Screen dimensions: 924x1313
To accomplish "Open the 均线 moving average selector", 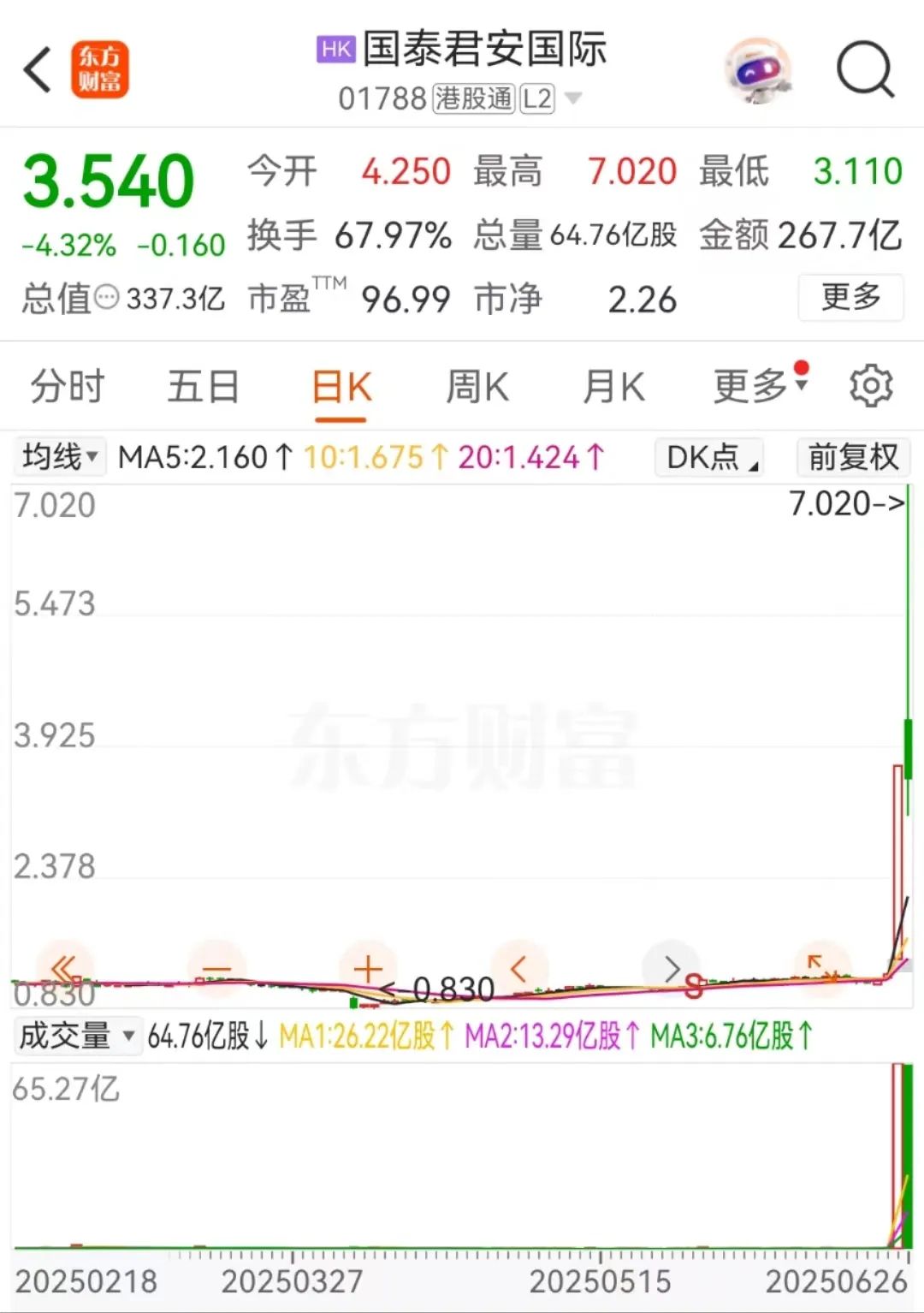I will pos(58,457).
